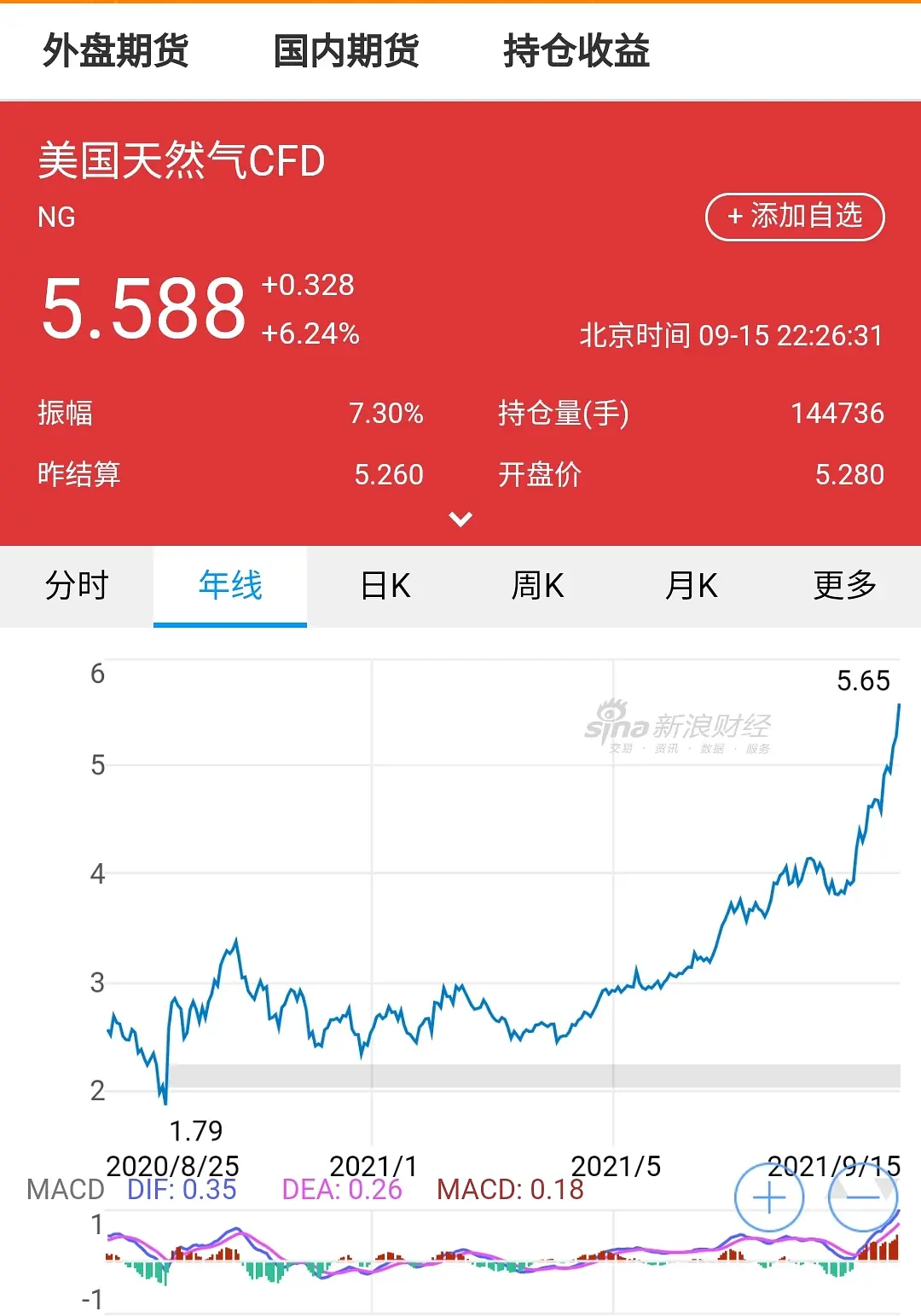
Task: View the 月K chart
Action: (x=691, y=586)
